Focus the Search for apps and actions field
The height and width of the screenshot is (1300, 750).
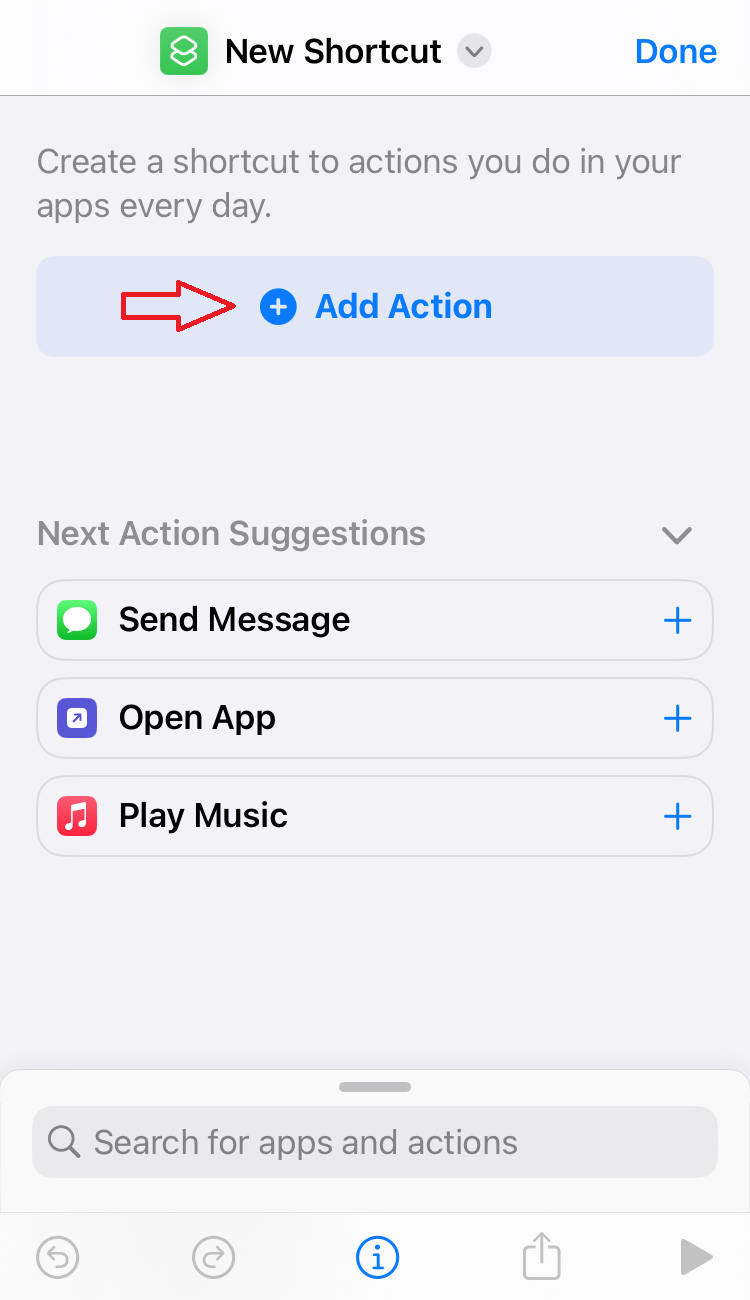point(375,1142)
